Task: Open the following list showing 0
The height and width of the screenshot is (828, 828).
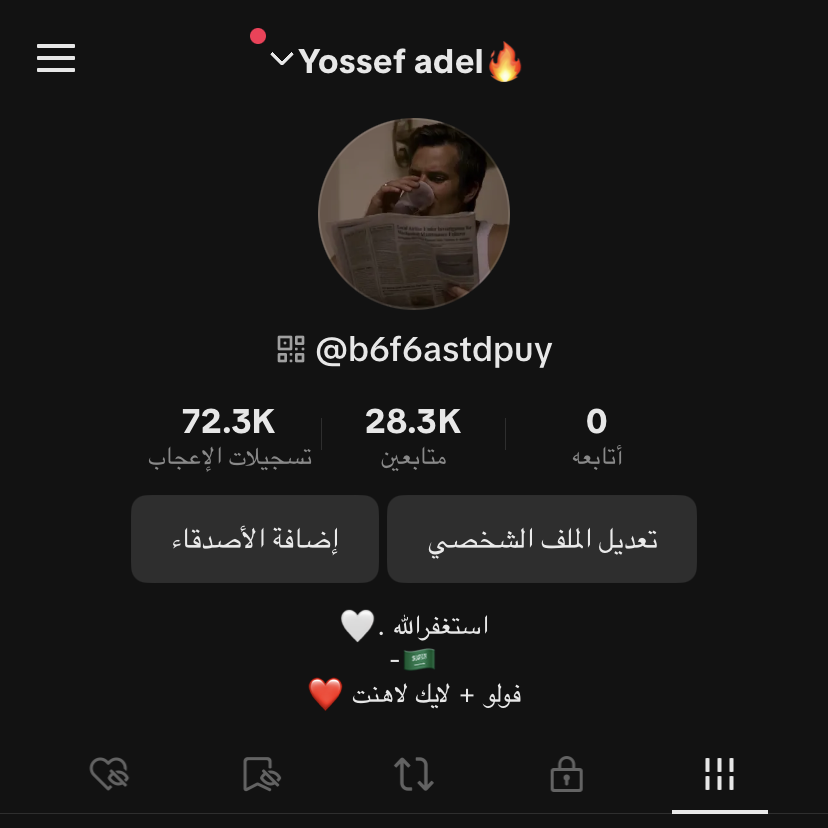Action: pos(597,436)
